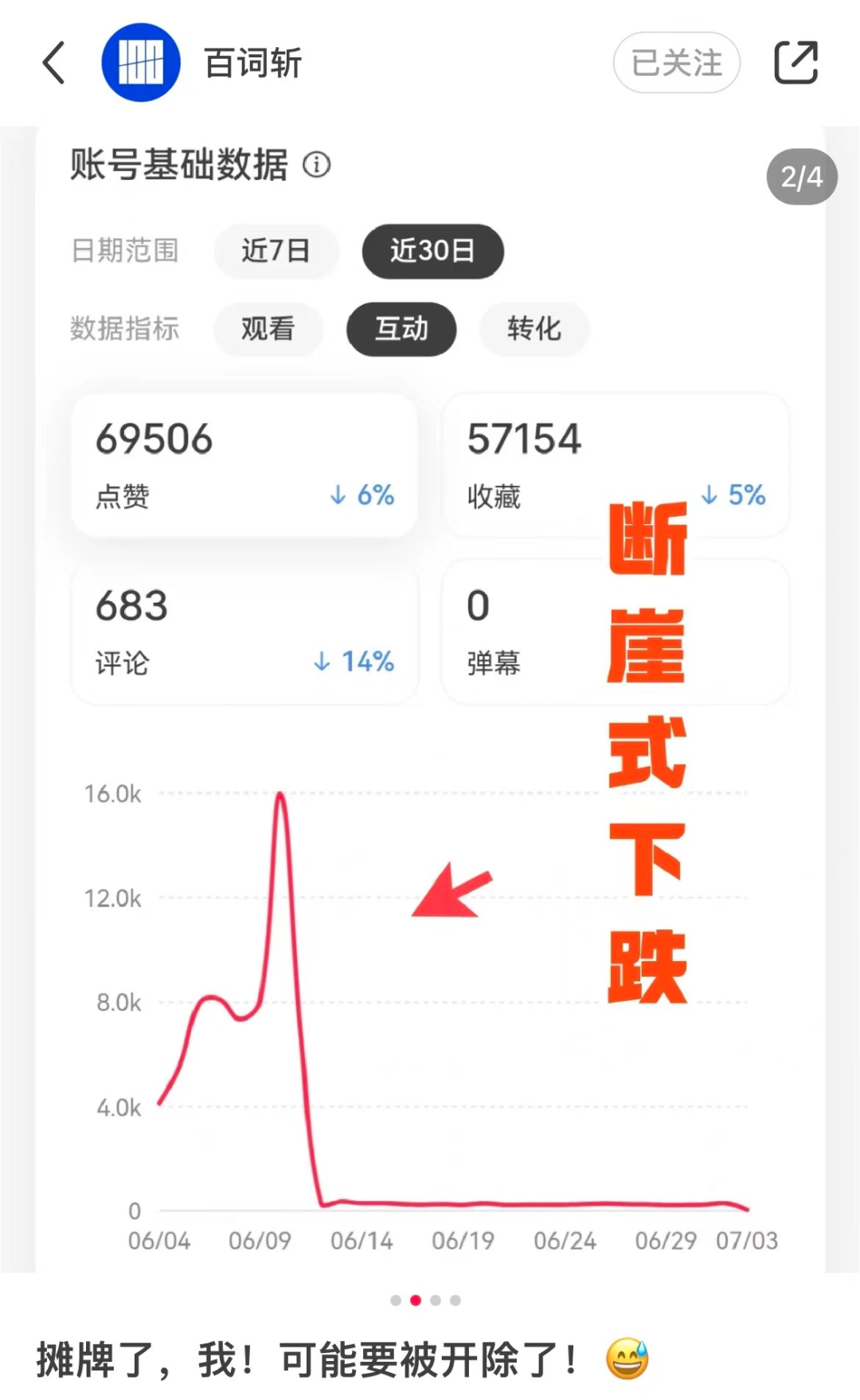The height and width of the screenshot is (1400, 860).
Task: Select the 近30日 date range
Action: [432, 252]
